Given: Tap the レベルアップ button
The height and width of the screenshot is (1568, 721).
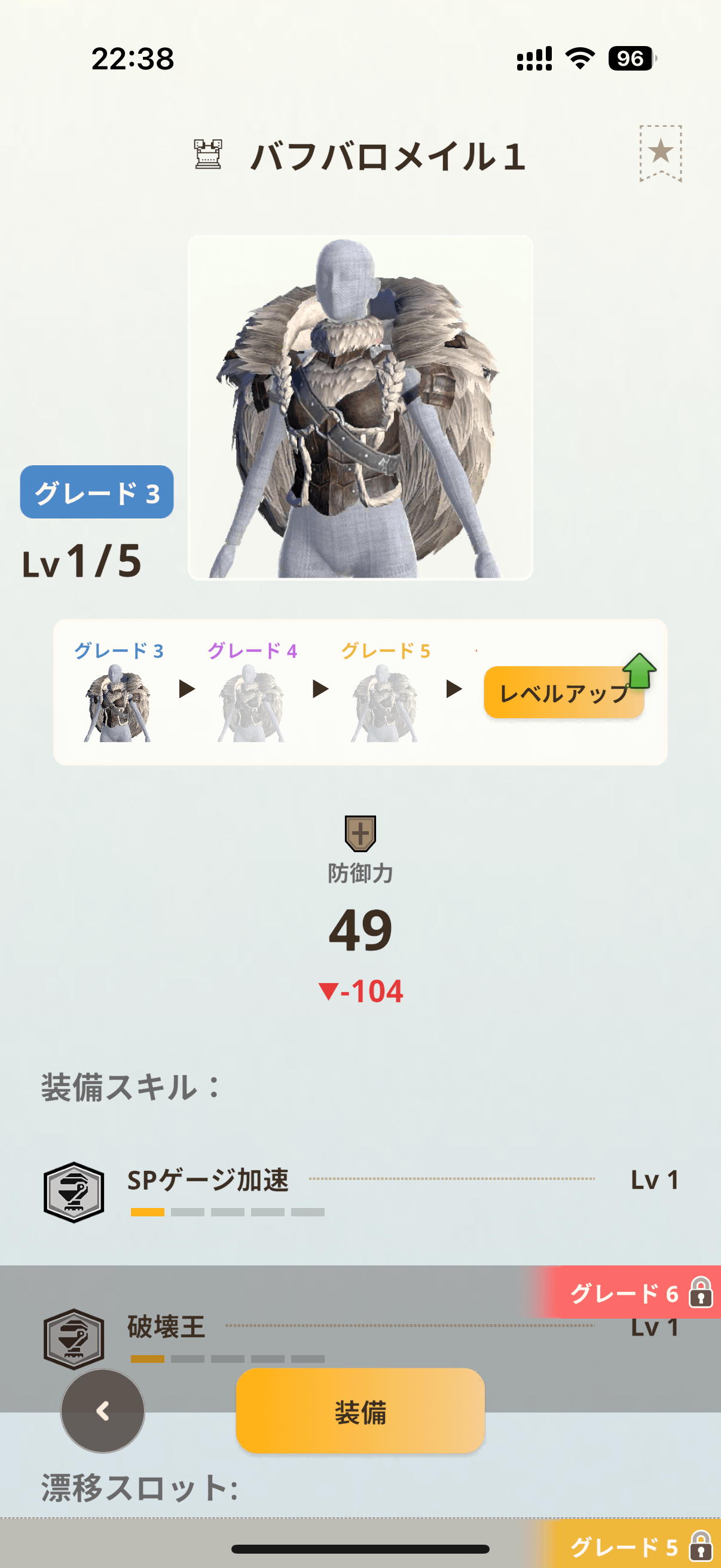Looking at the screenshot, I should point(564,693).
